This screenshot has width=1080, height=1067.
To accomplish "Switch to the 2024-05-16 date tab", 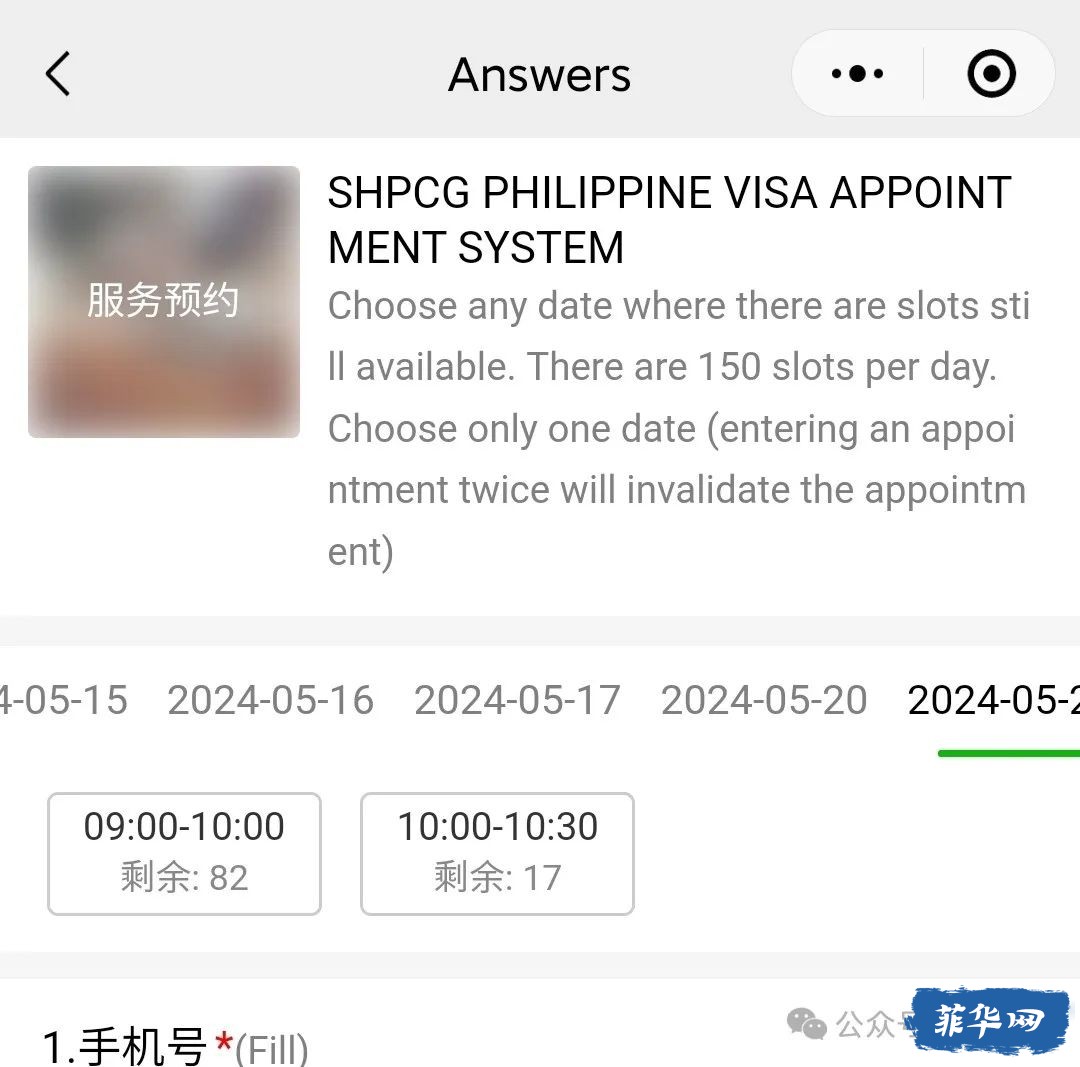I will tap(270, 700).
